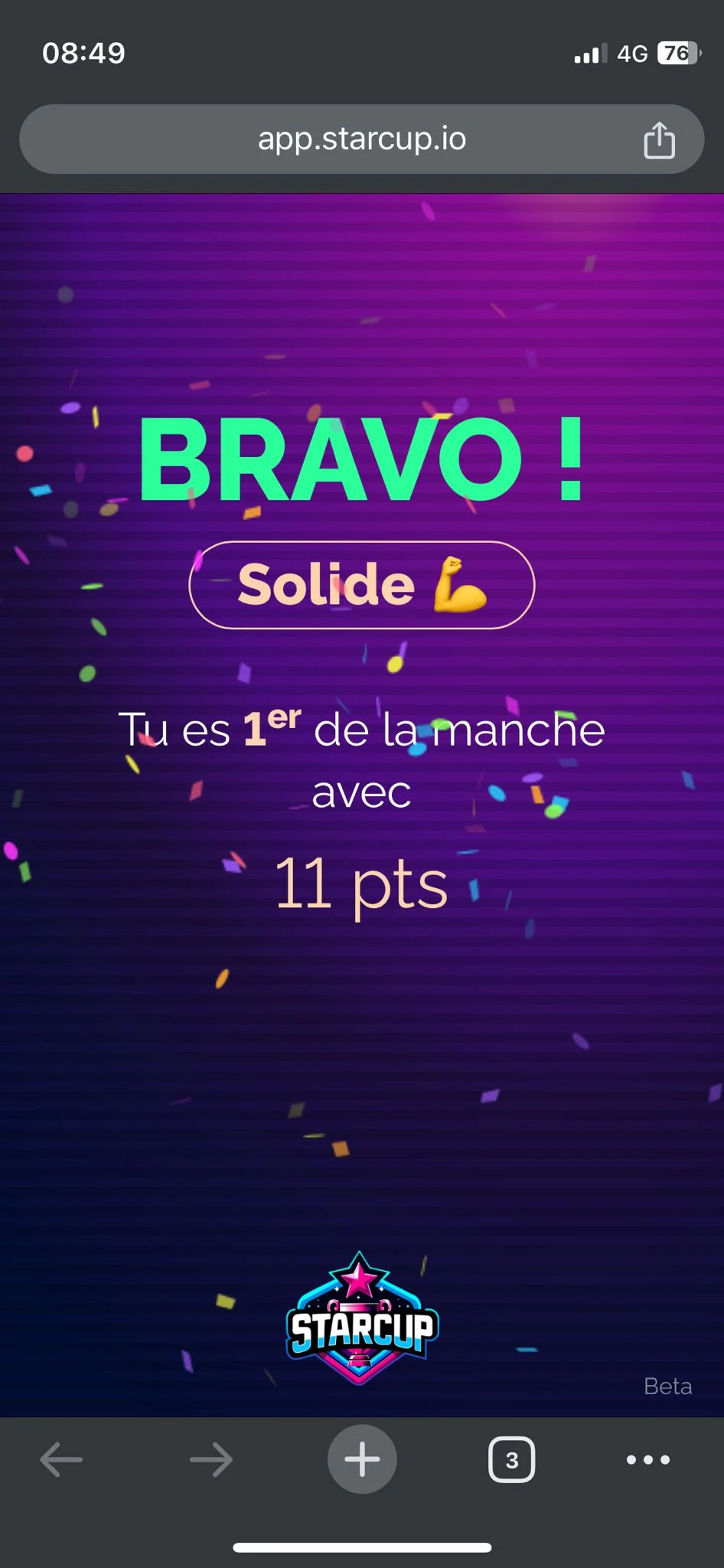Open a new browser tab
The width and height of the screenshot is (724, 1568).
click(362, 1459)
